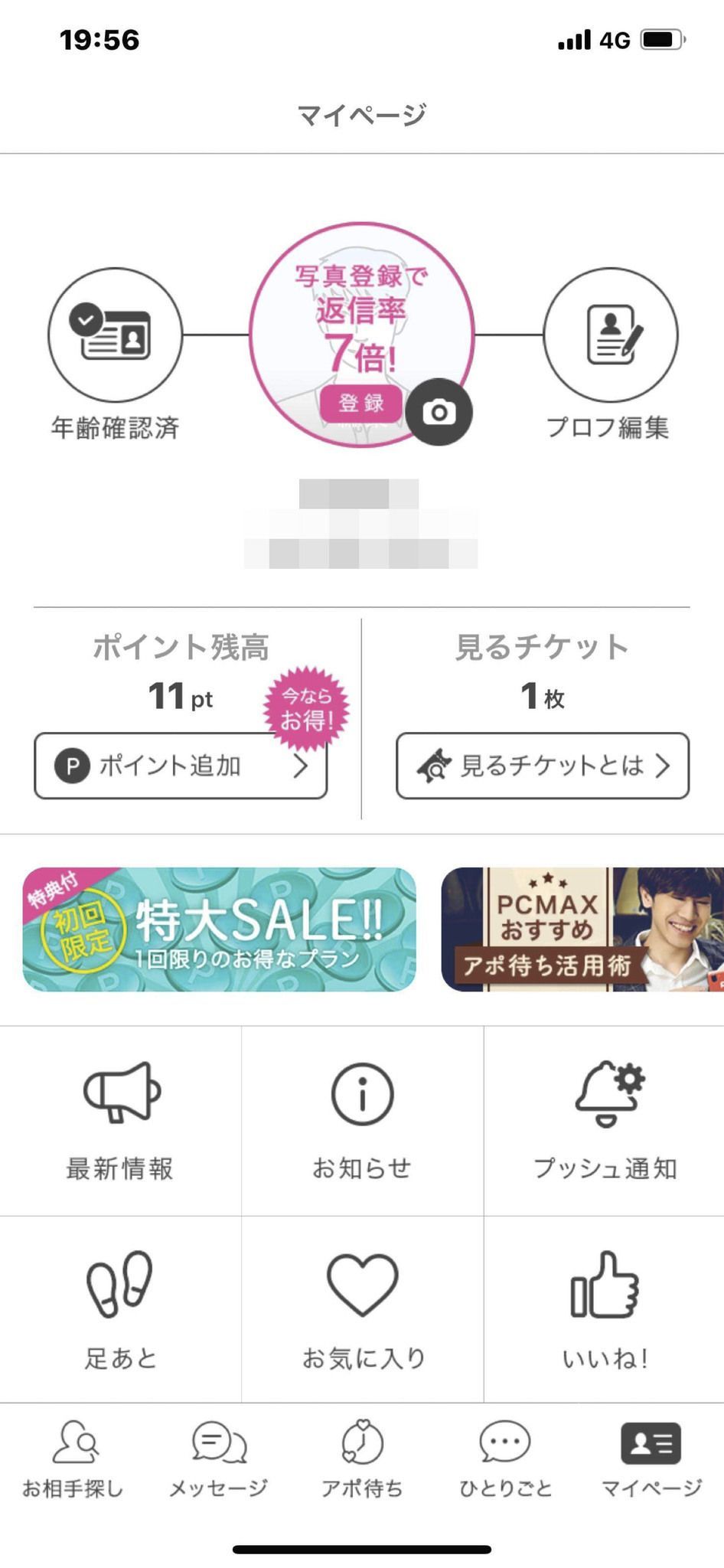Select the マイページ tab
Image resolution: width=724 pixels, height=1568 pixels.
point(651,1459)
